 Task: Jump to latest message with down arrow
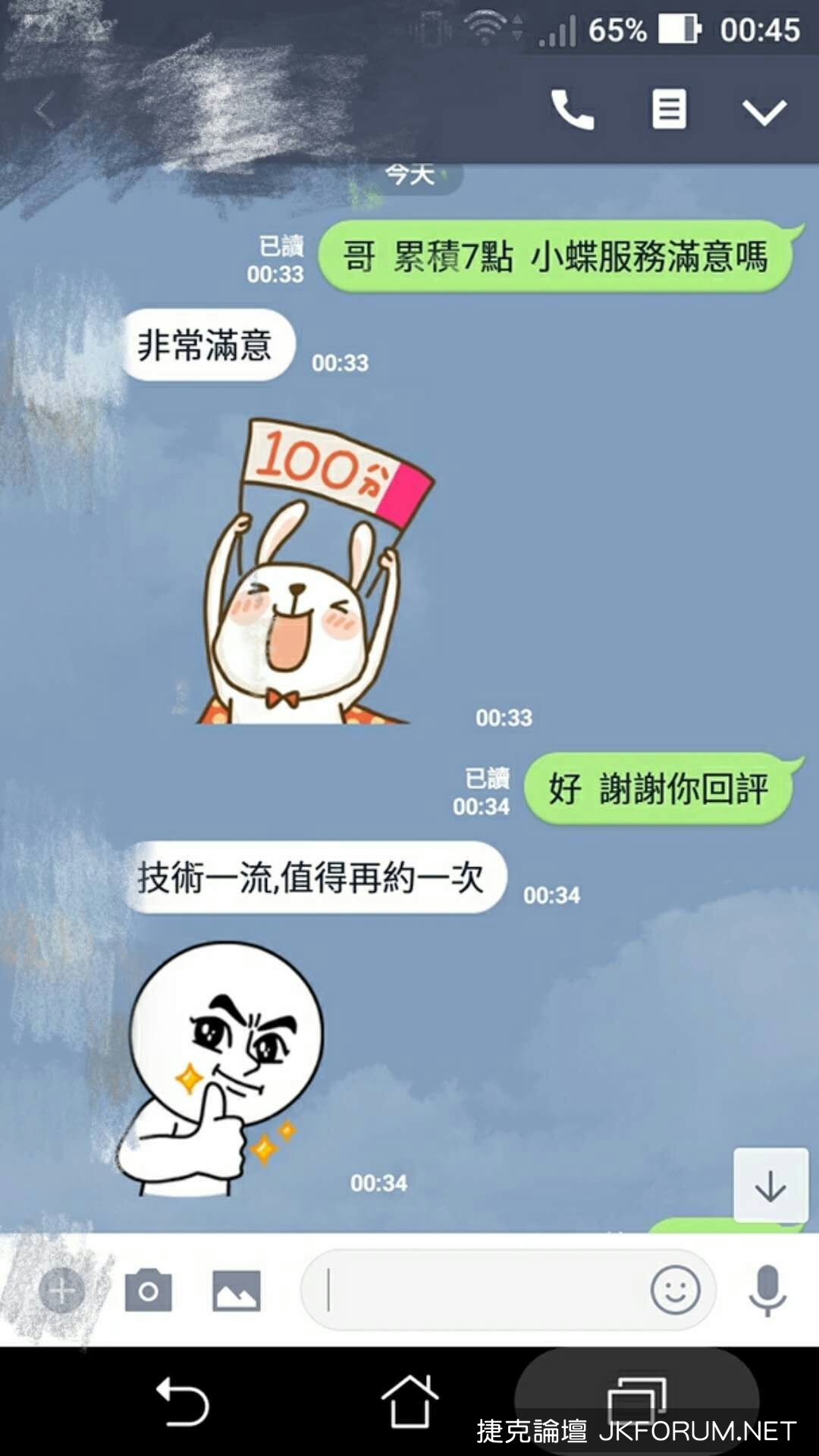tap(770, 1186)
